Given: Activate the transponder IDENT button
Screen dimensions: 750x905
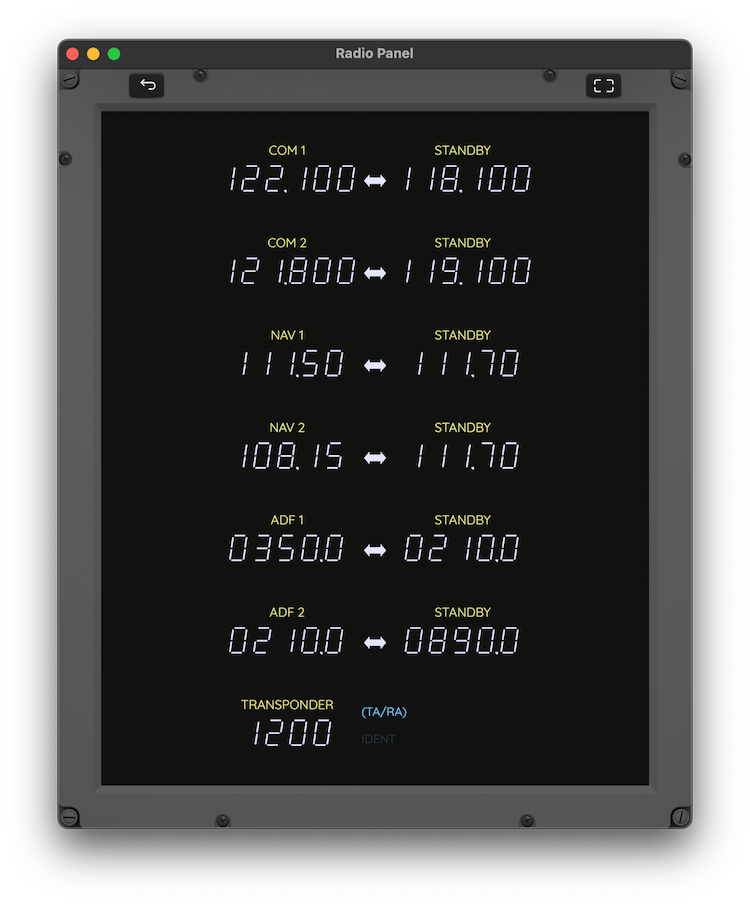Looking at the screenshot, I should coord(378,739).
